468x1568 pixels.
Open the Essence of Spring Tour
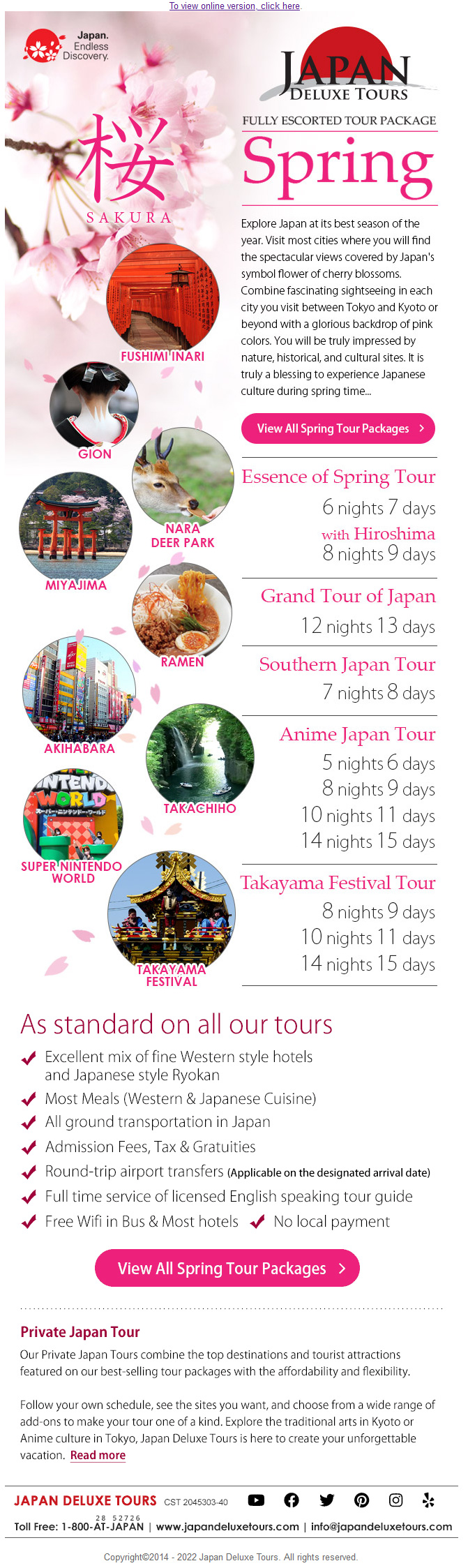point(338,477)
